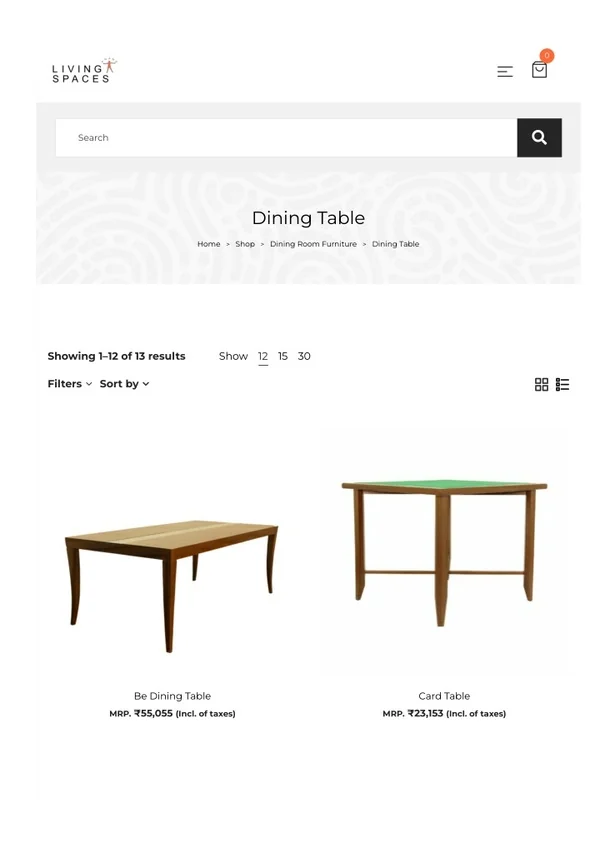Open the Card Table product
Viewport: 600px width, 848px height.
444,696
